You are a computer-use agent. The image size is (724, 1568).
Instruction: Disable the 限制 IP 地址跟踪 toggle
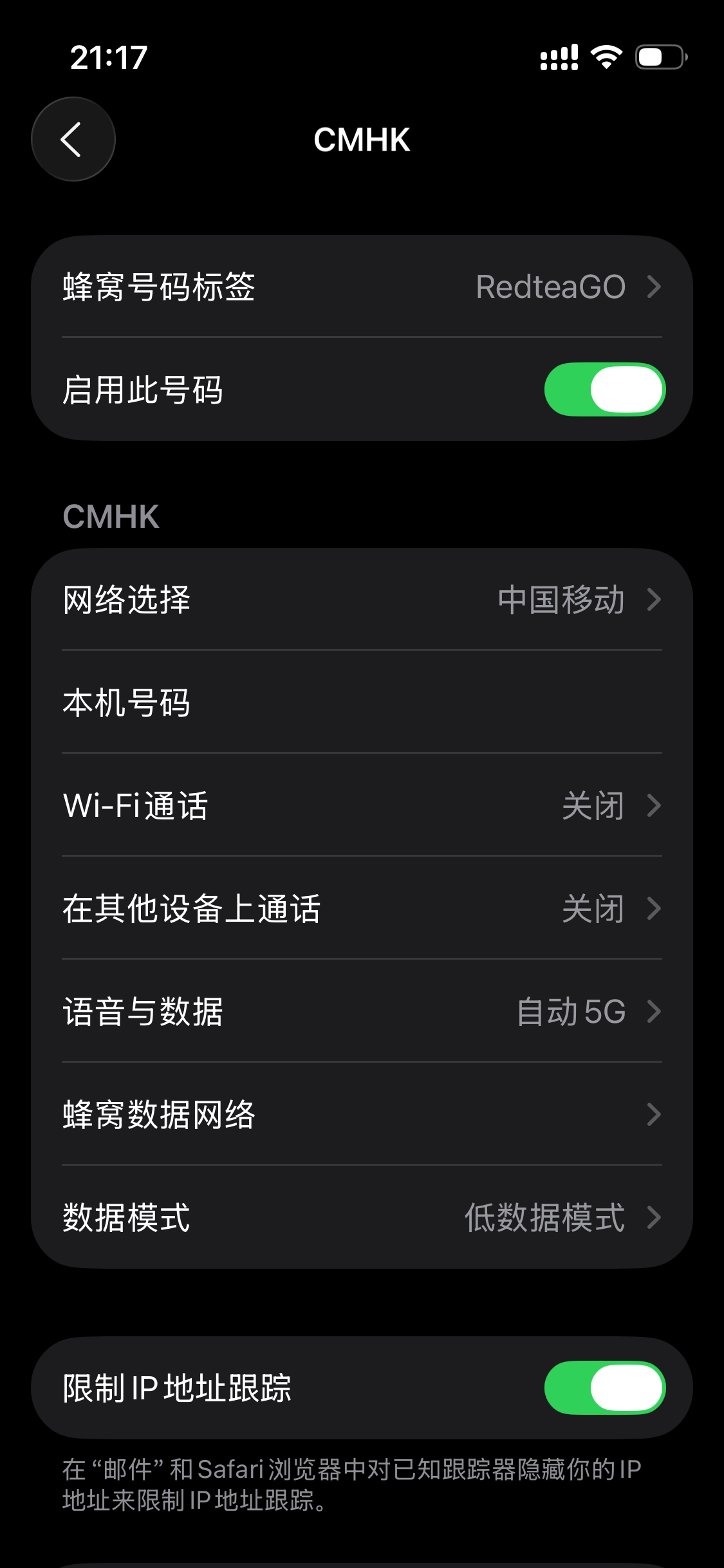(x=604, y=1388)
